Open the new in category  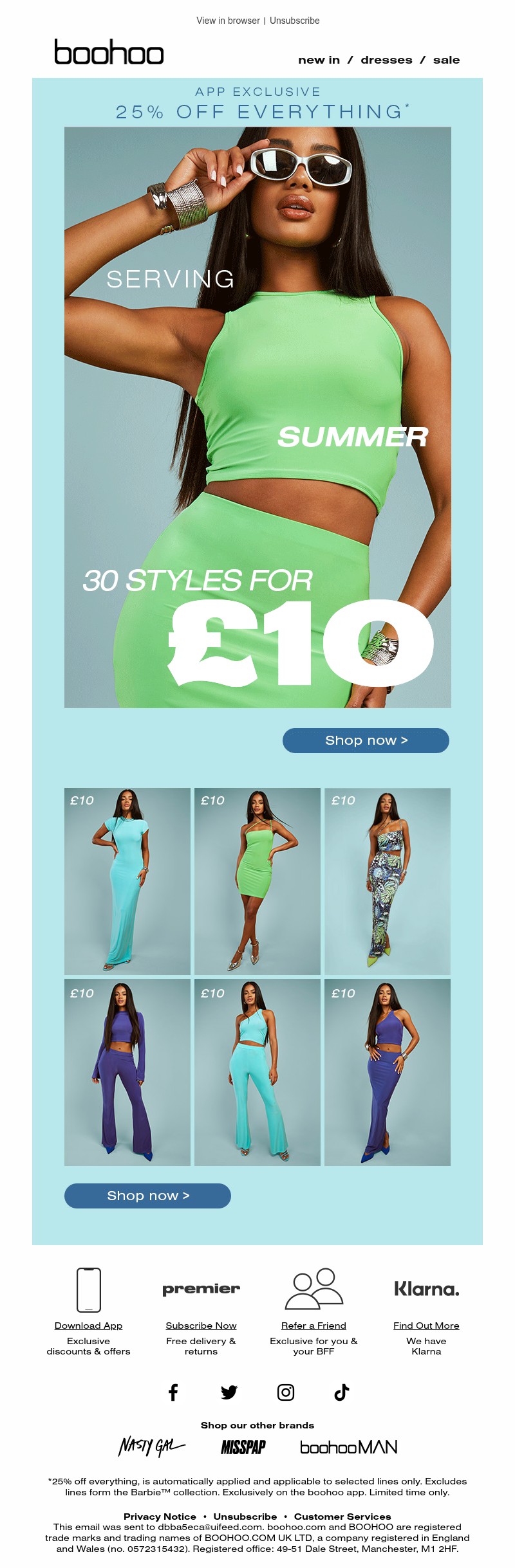(x=319, y=60)
